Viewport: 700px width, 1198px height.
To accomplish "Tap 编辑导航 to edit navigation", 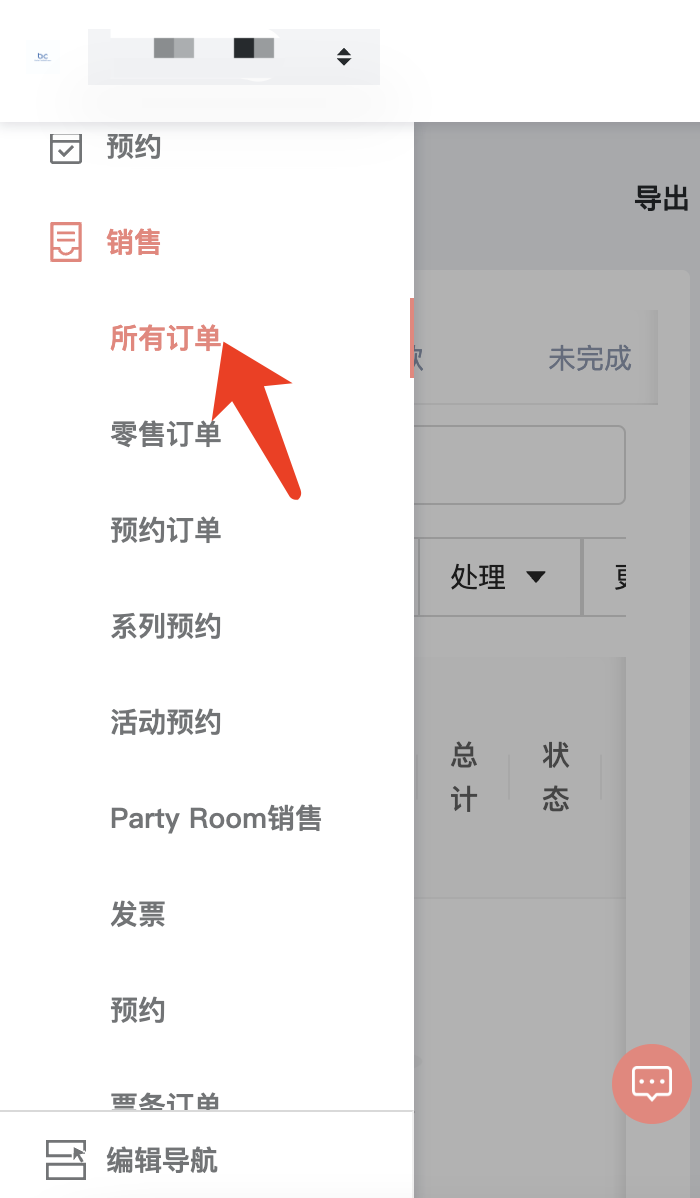I will point(162,1160).
